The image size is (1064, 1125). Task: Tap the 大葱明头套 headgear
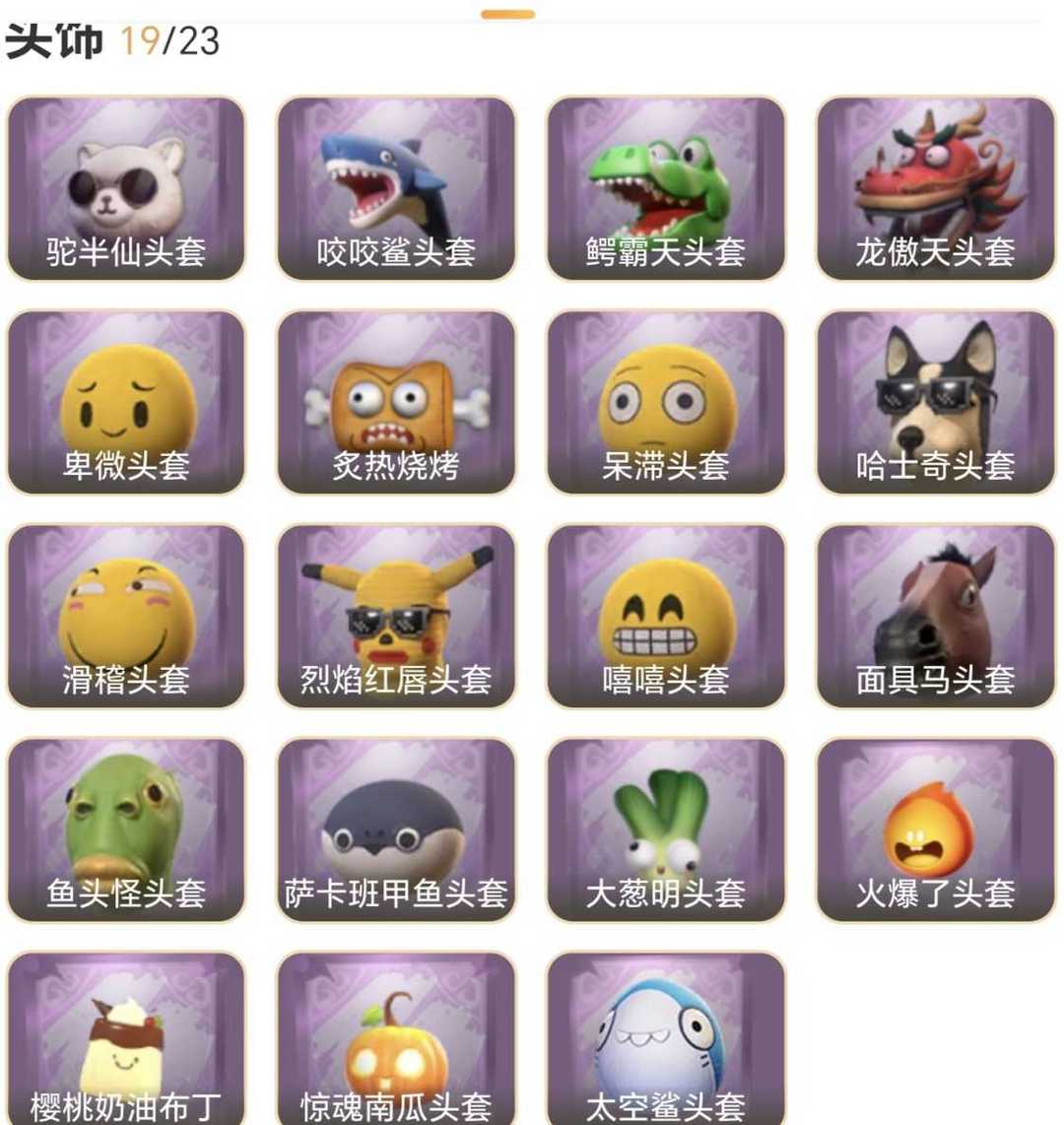pos(666,829)
